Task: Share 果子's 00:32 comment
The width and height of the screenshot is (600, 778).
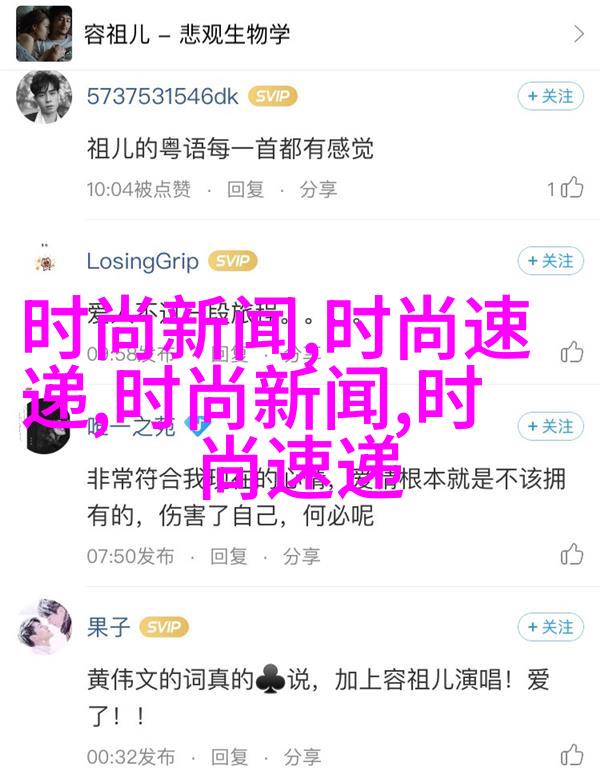Action: pos(301,755)
